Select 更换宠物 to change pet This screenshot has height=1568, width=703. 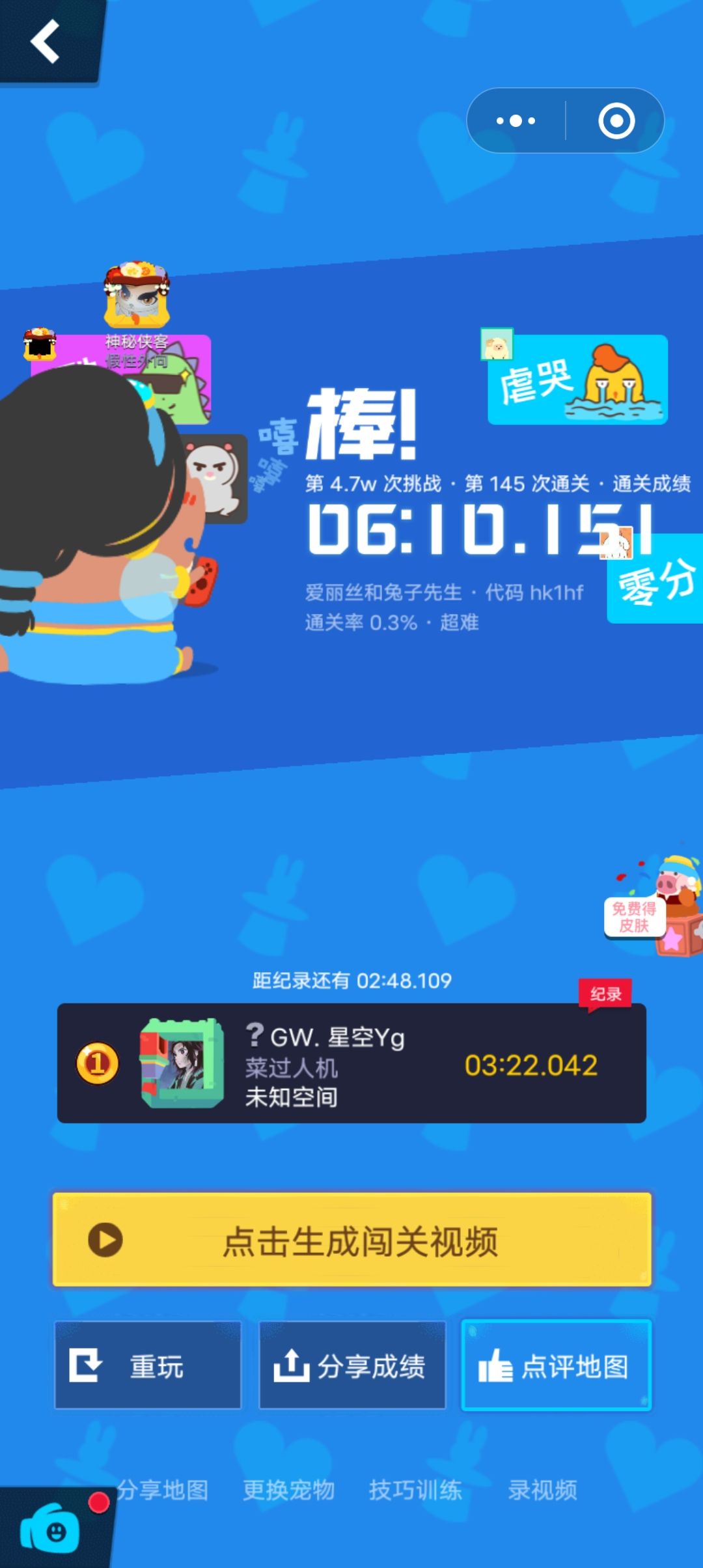pyautogui.click(x=288, y=1490)
